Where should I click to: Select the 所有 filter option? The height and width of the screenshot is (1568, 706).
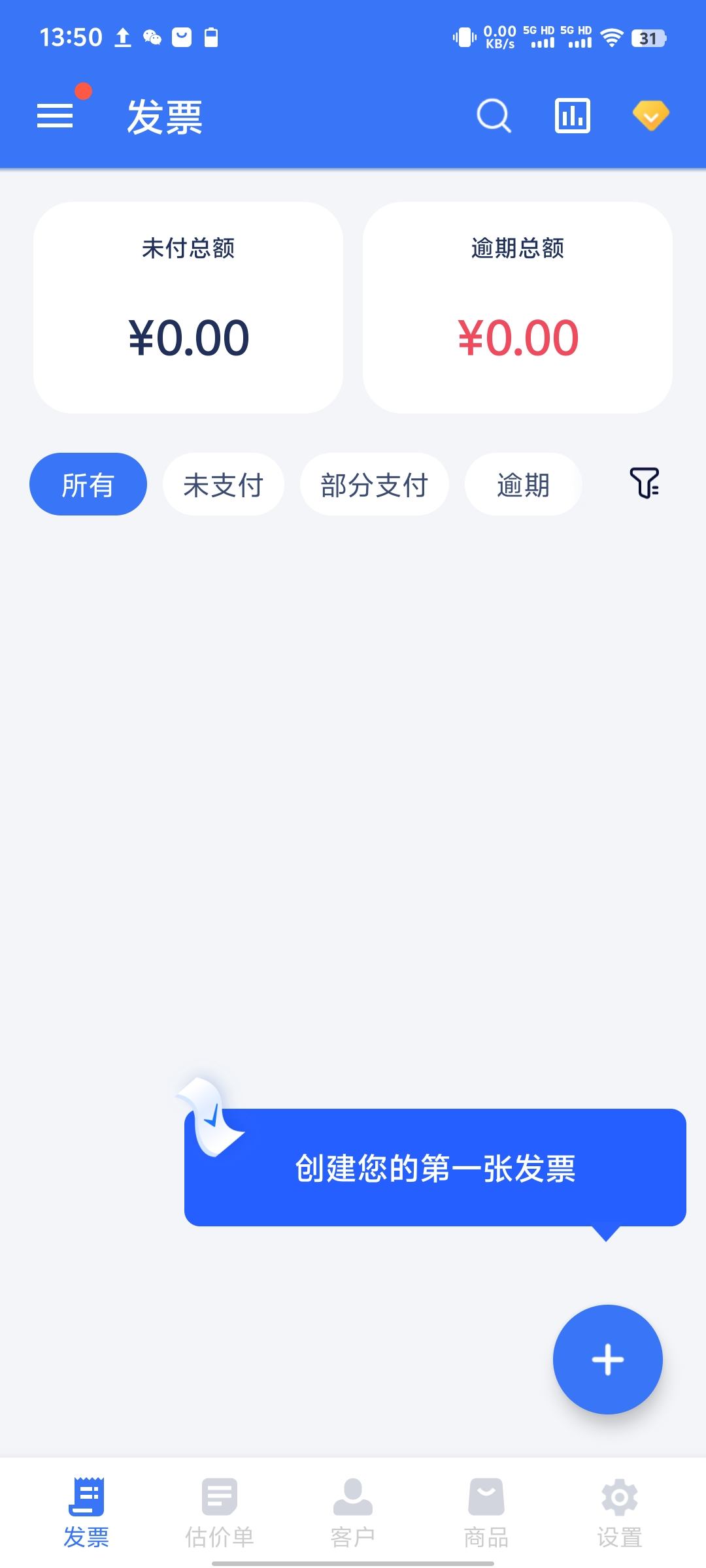tap(87, 484)
